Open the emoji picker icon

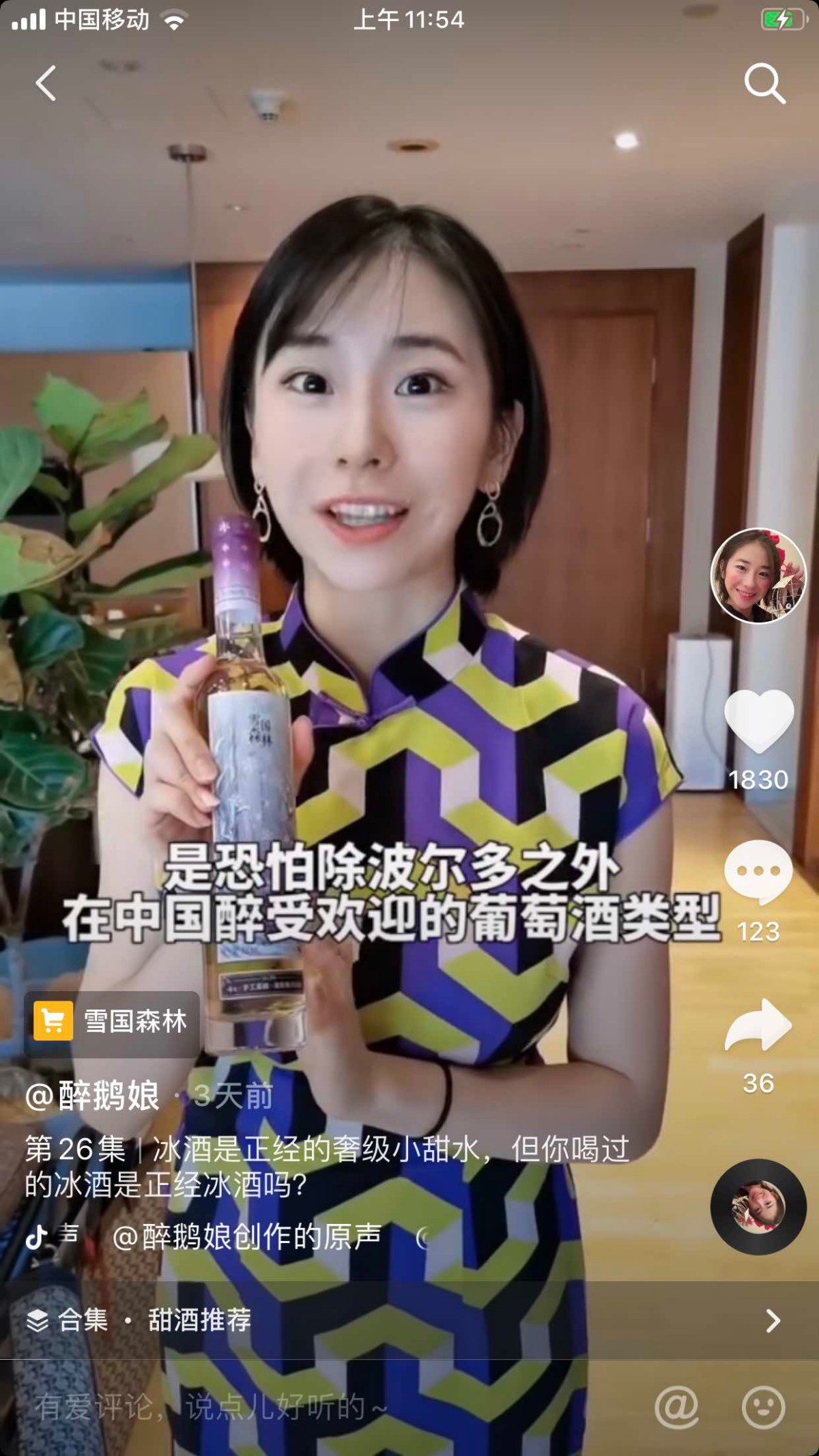tap(763, 1407)
